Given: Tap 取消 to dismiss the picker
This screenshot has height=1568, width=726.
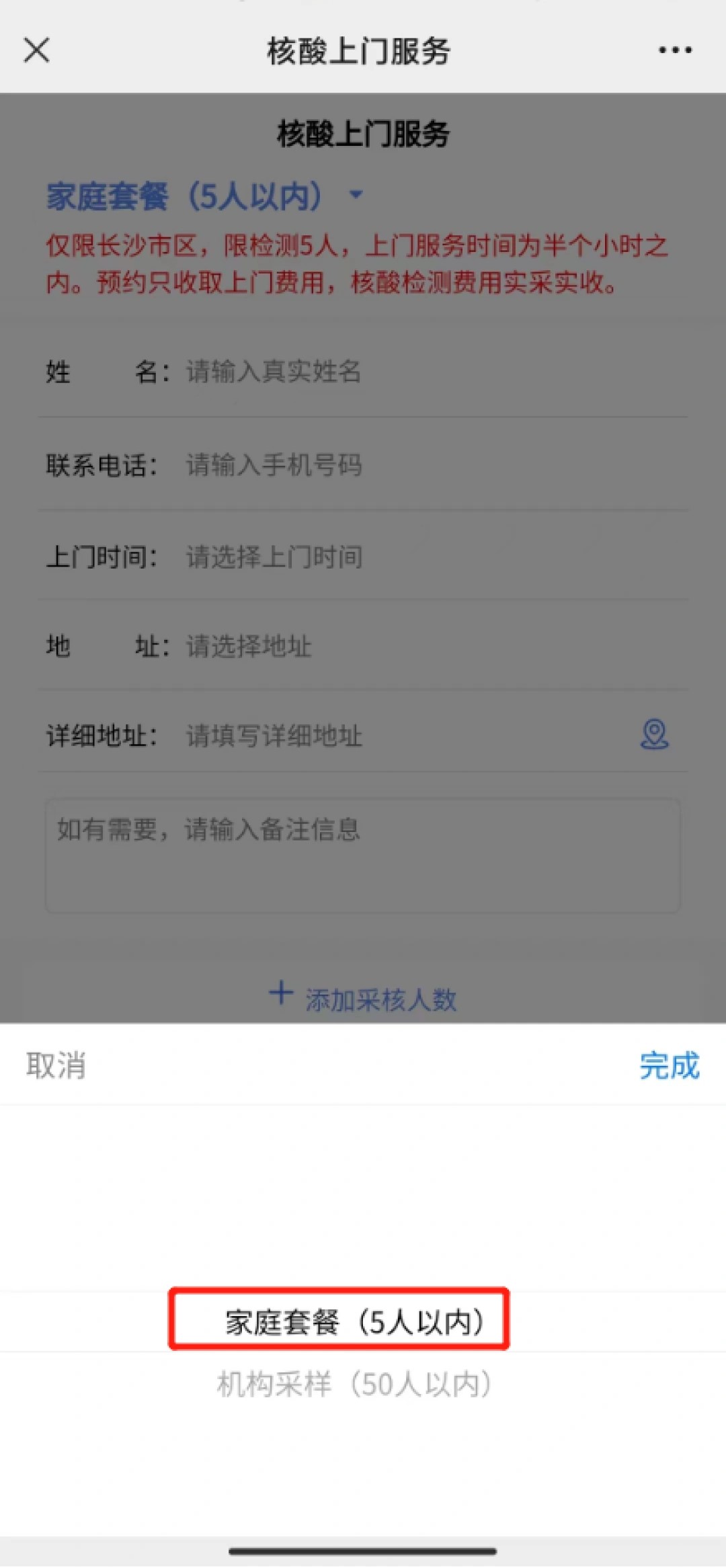Looking at the screenshot, I should (56, 1065).
